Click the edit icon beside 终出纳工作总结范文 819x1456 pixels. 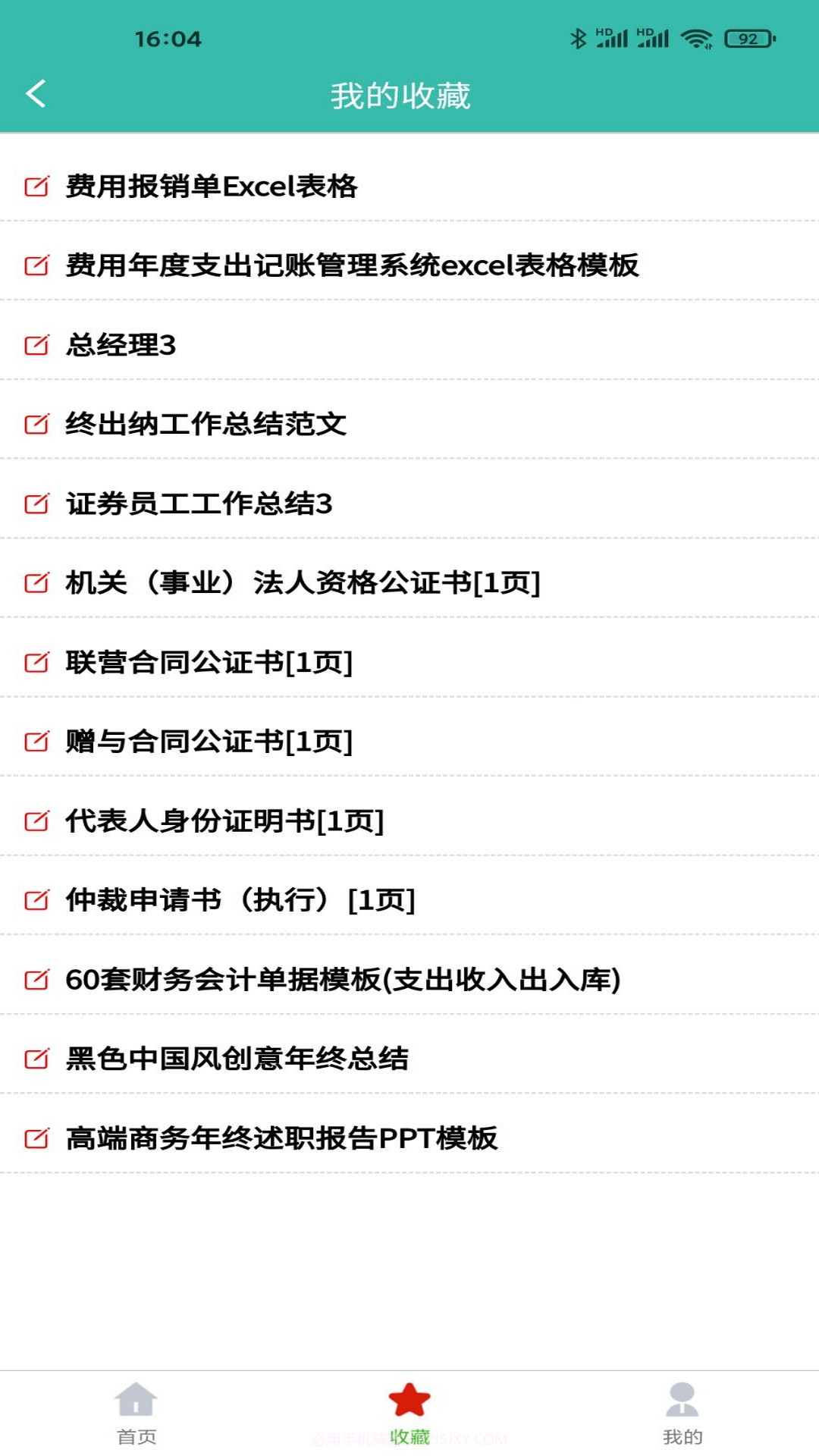coord(35,424)
